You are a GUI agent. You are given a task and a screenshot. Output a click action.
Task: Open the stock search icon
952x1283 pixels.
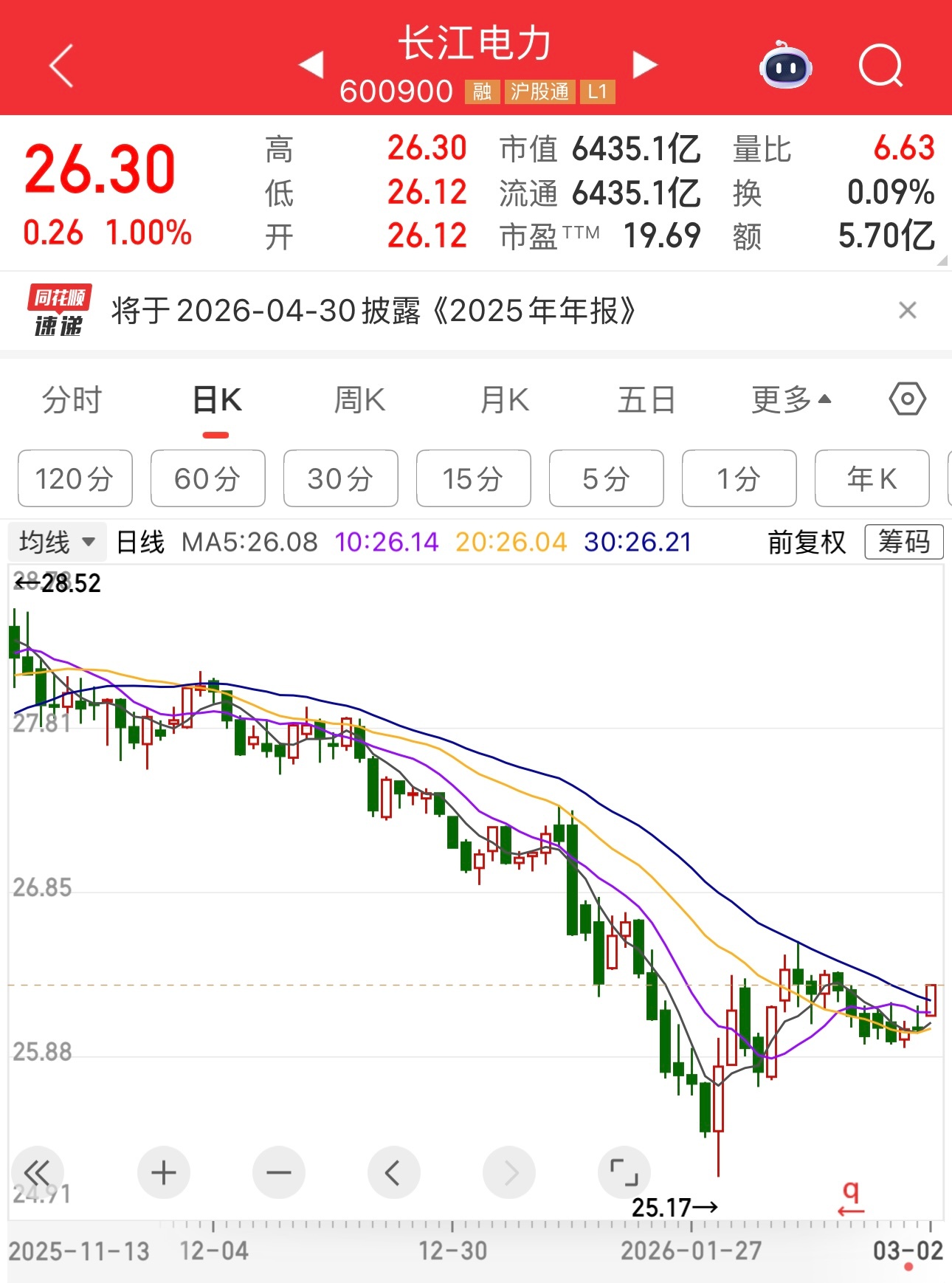point(881,66)
